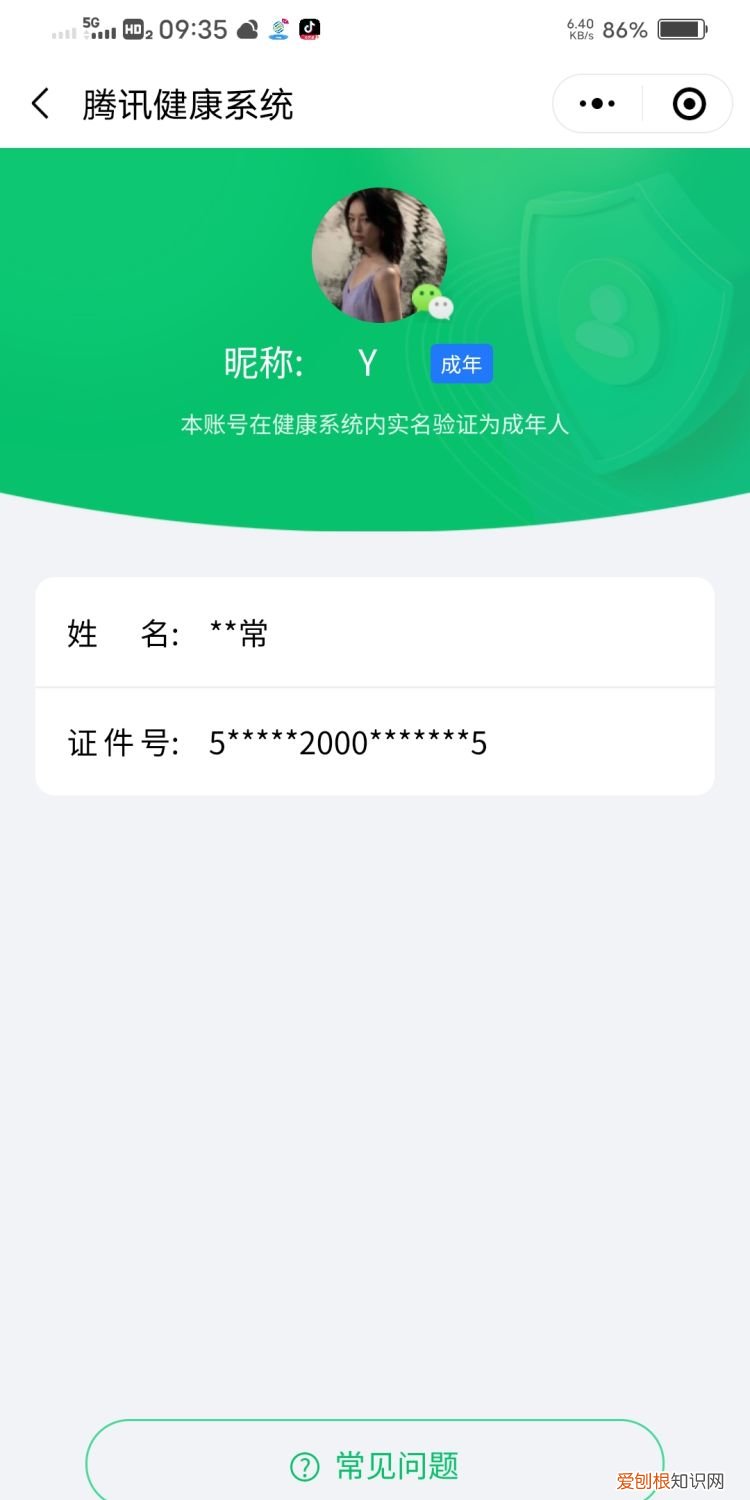Open the three-dot more options menu
750x1500 pixels.
(x=597, y=103)
